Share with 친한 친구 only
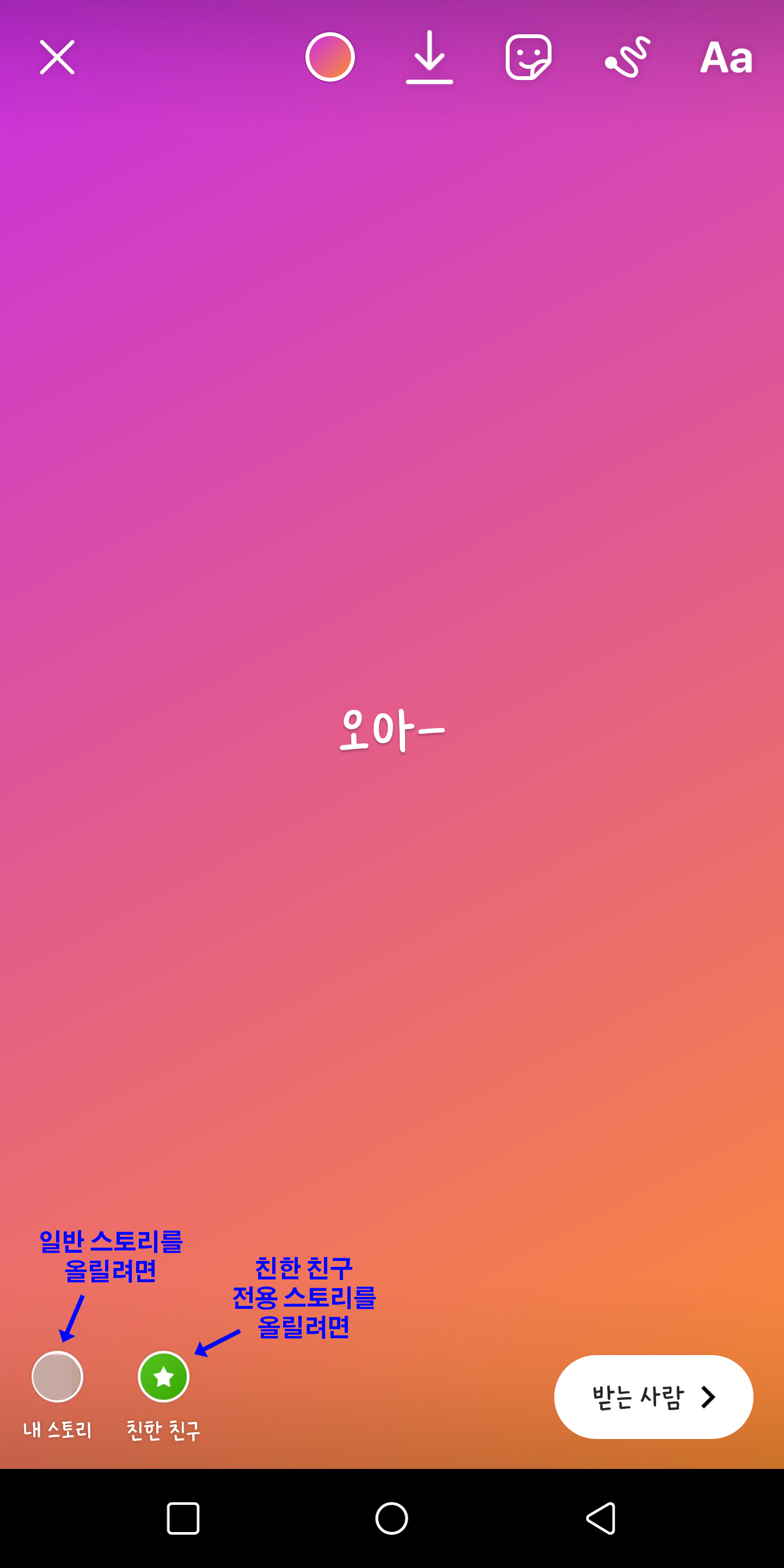Image resolution: width=784 pixels, height=1568 pixels. click(x=163, y=1377)
